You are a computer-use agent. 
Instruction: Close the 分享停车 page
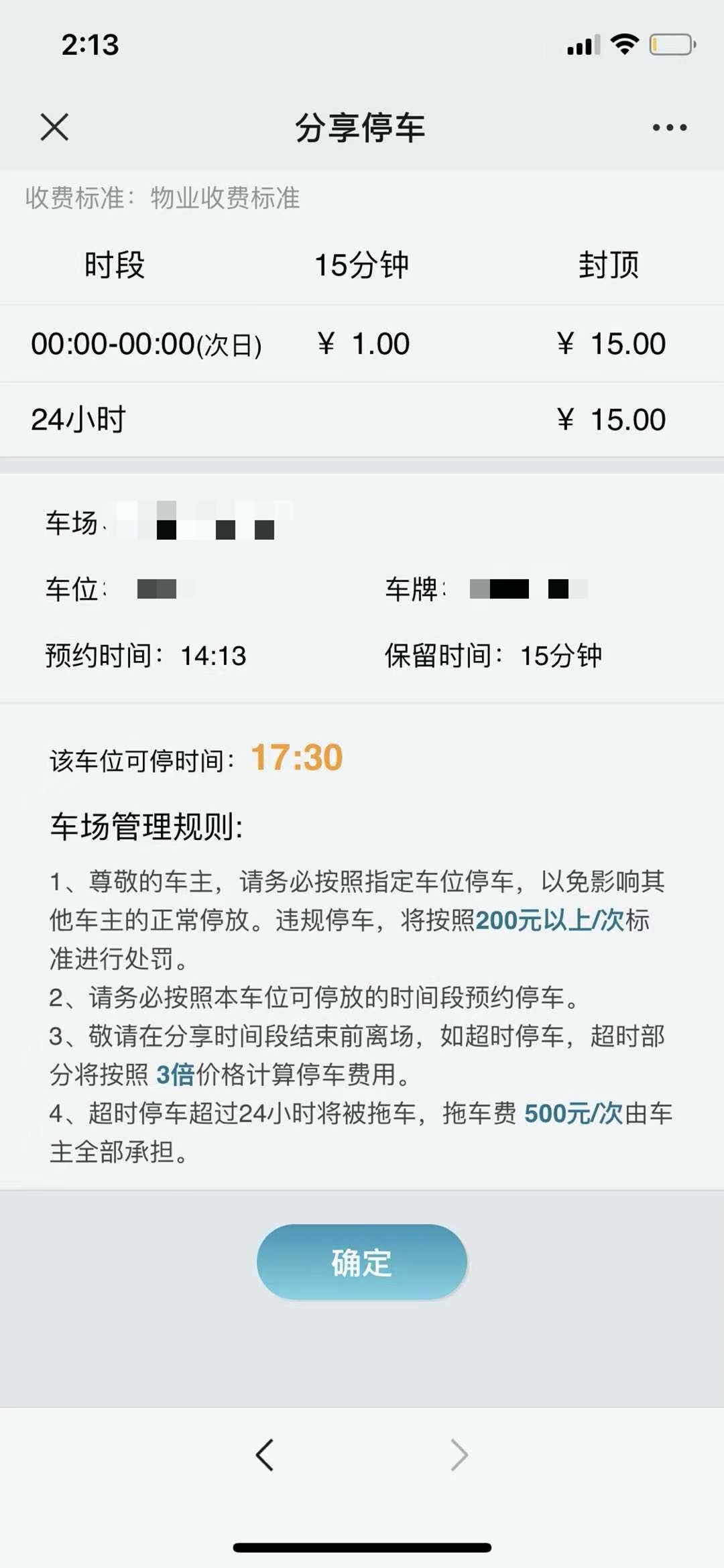point(54,127)
